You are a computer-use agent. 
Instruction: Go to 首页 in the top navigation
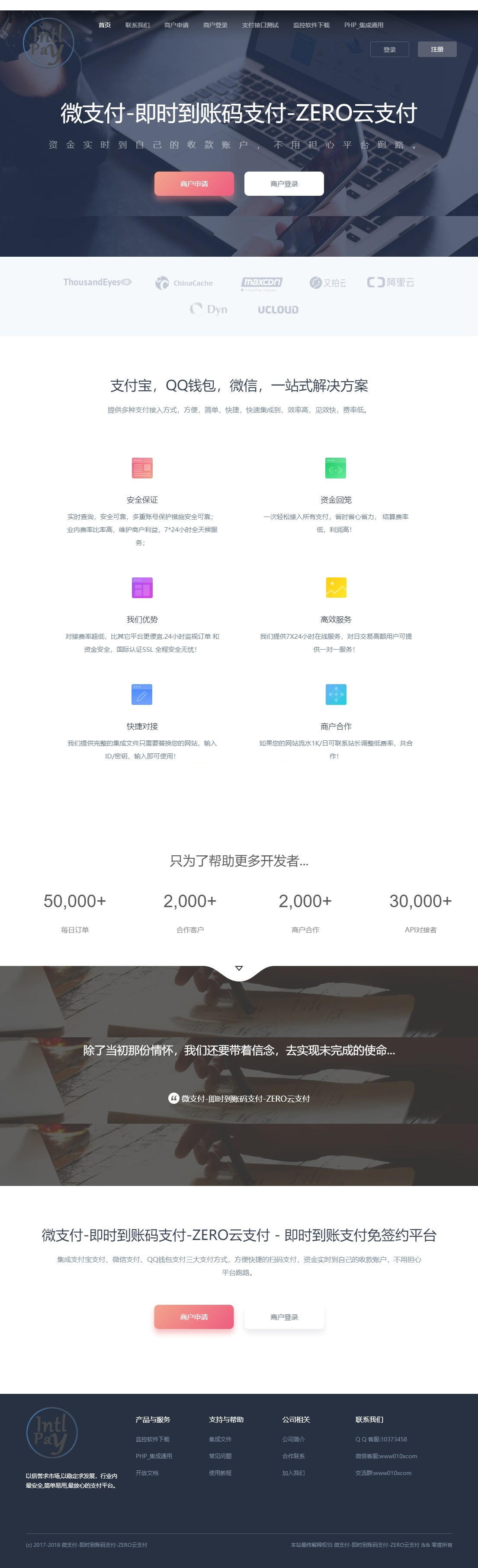[105, 25]
